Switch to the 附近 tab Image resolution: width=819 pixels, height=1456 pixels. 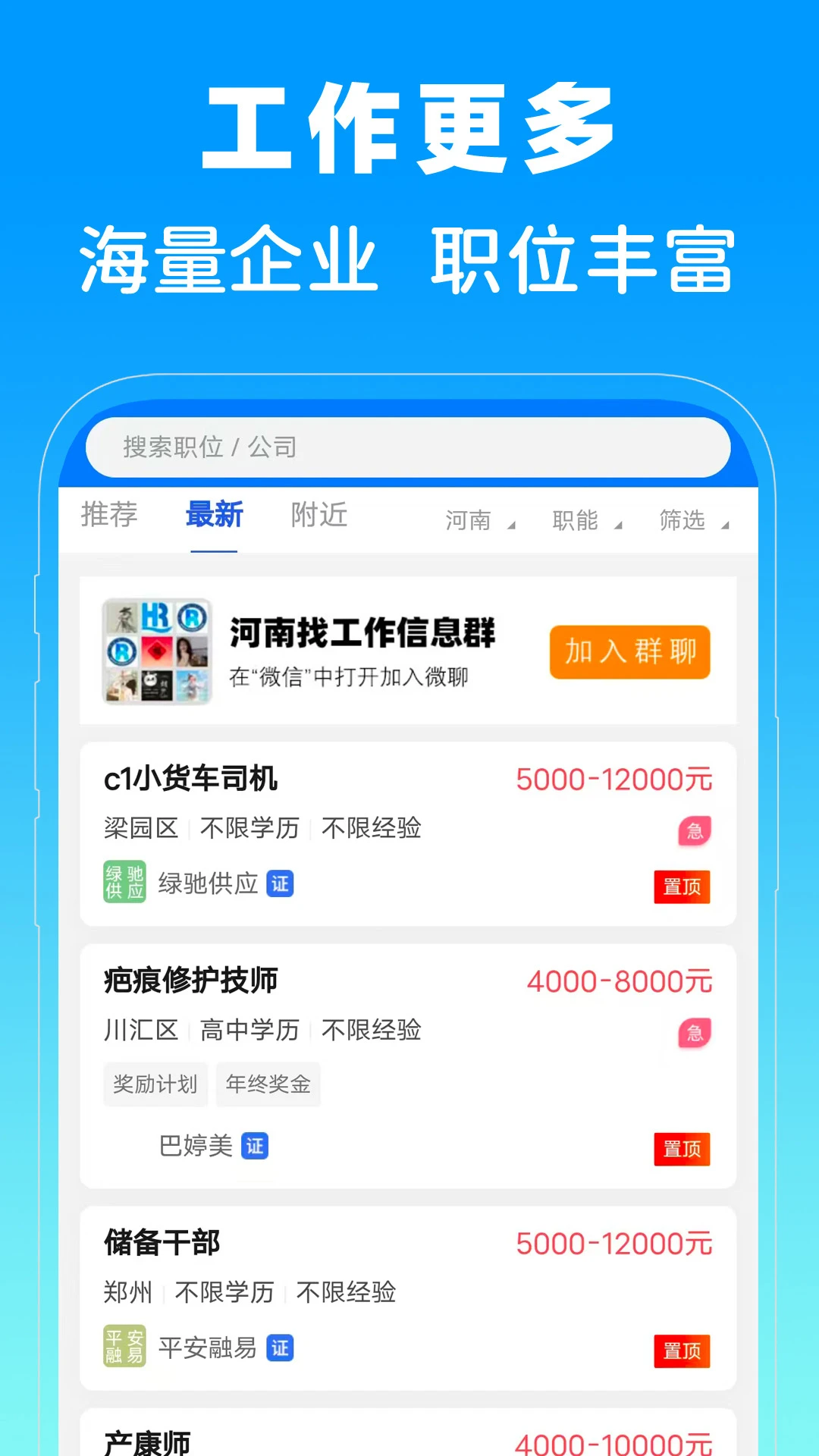click(x=318, y=515)
